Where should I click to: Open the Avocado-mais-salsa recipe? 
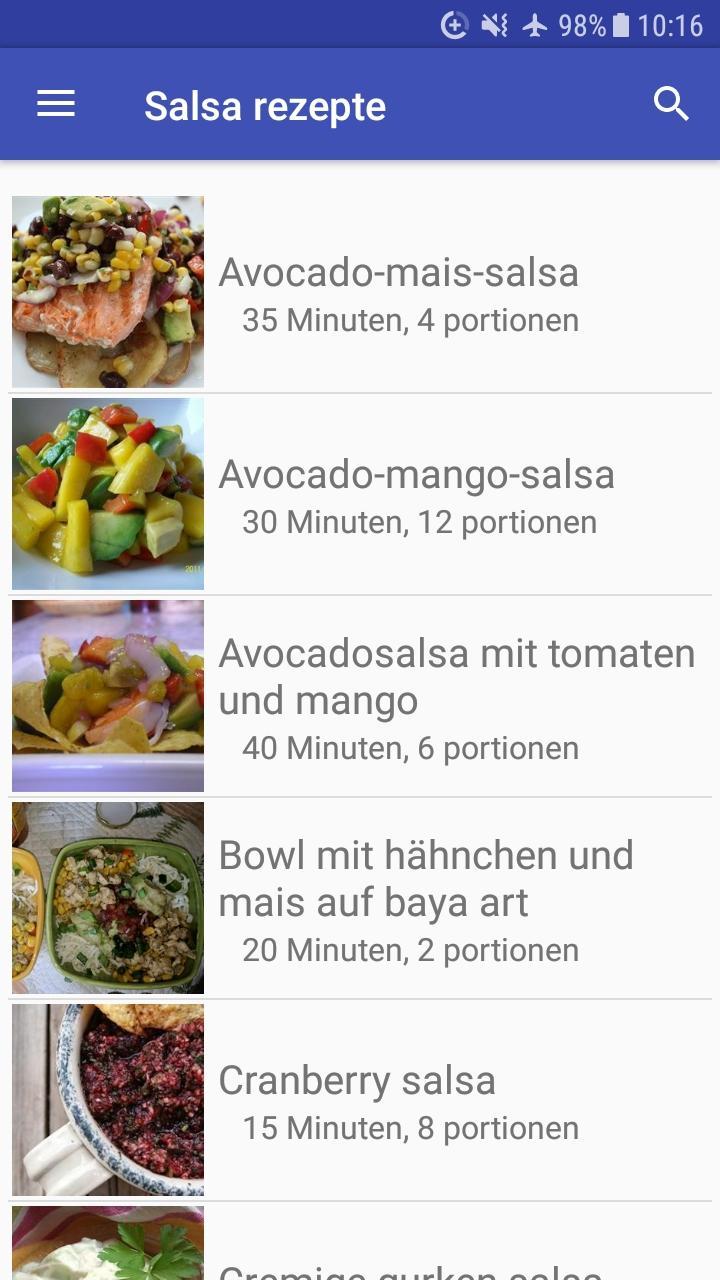(360, 292)
